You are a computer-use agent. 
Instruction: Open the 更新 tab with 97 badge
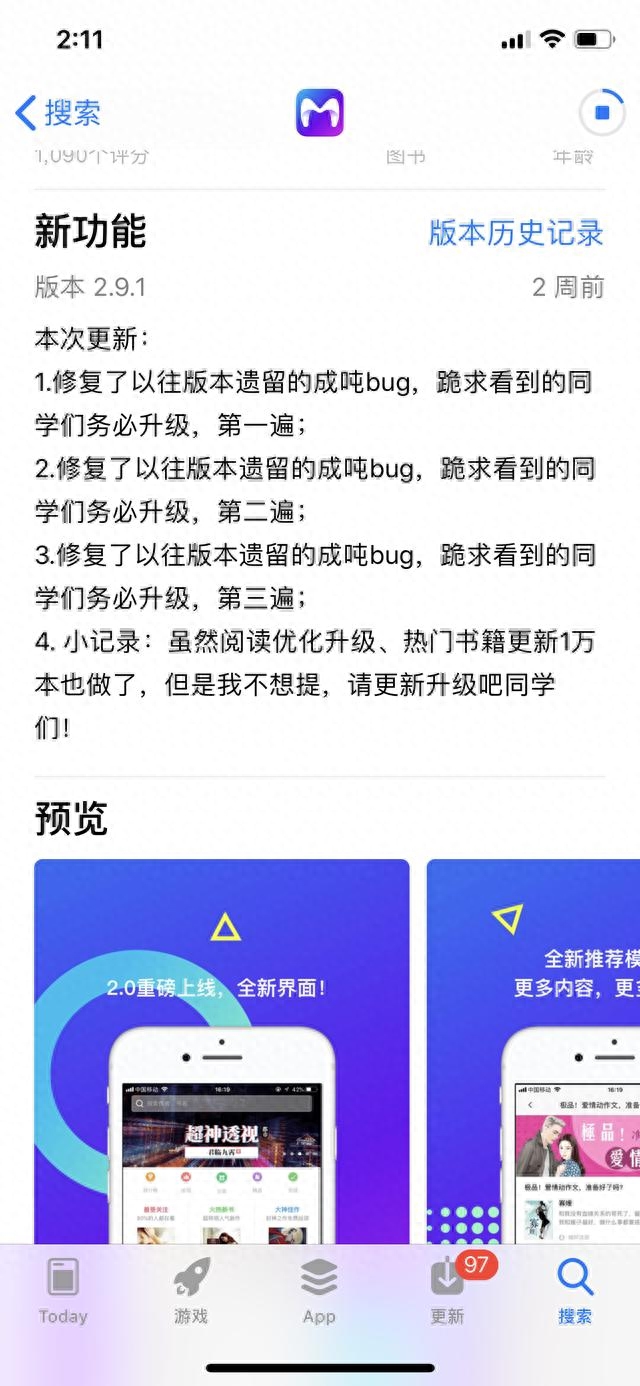coord(448,1291)
